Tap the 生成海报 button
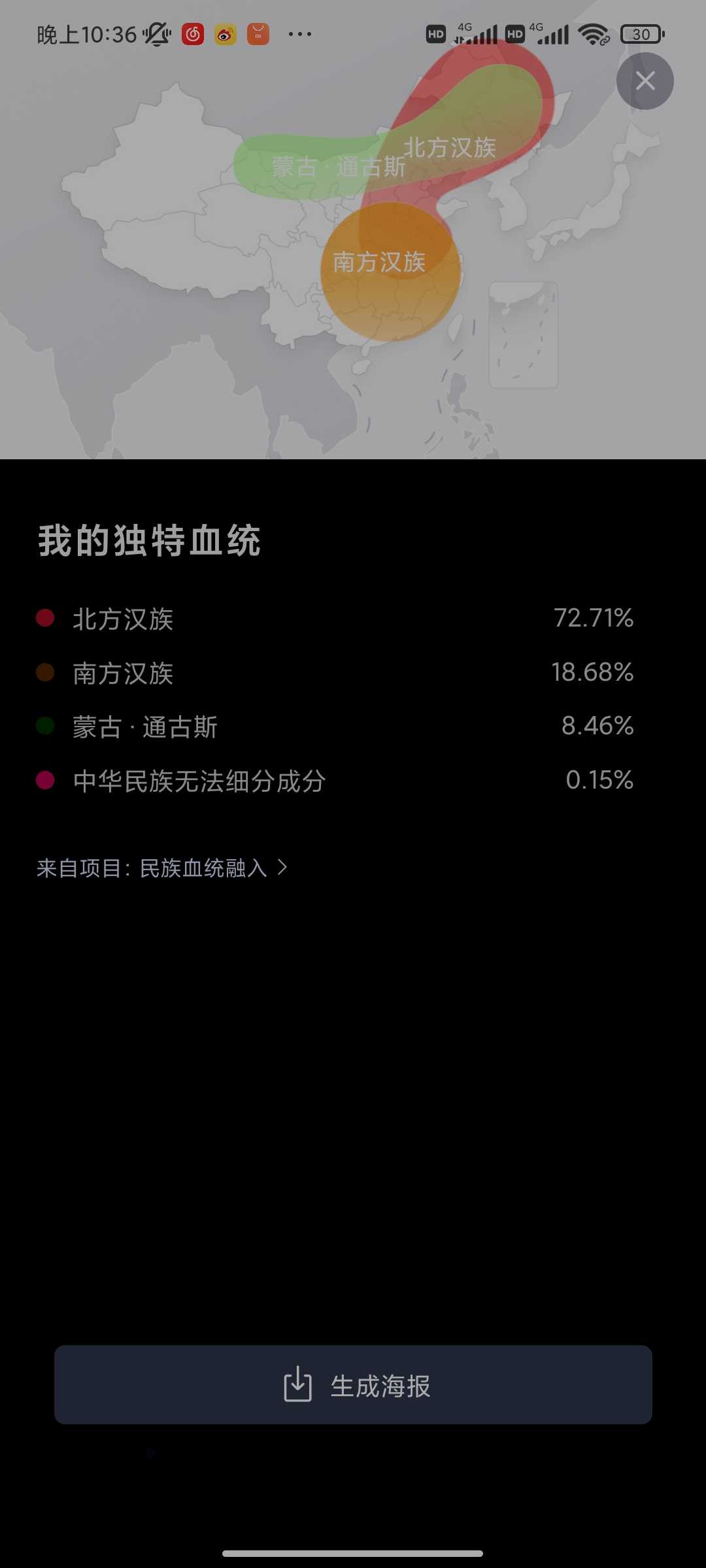 (x=353, y=1384)
